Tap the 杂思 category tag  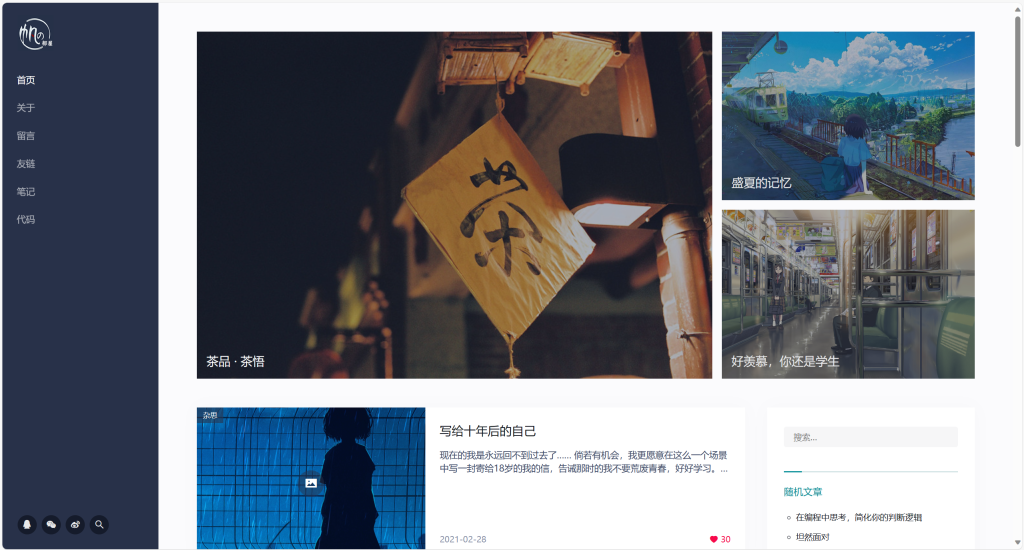click(209, 415)
